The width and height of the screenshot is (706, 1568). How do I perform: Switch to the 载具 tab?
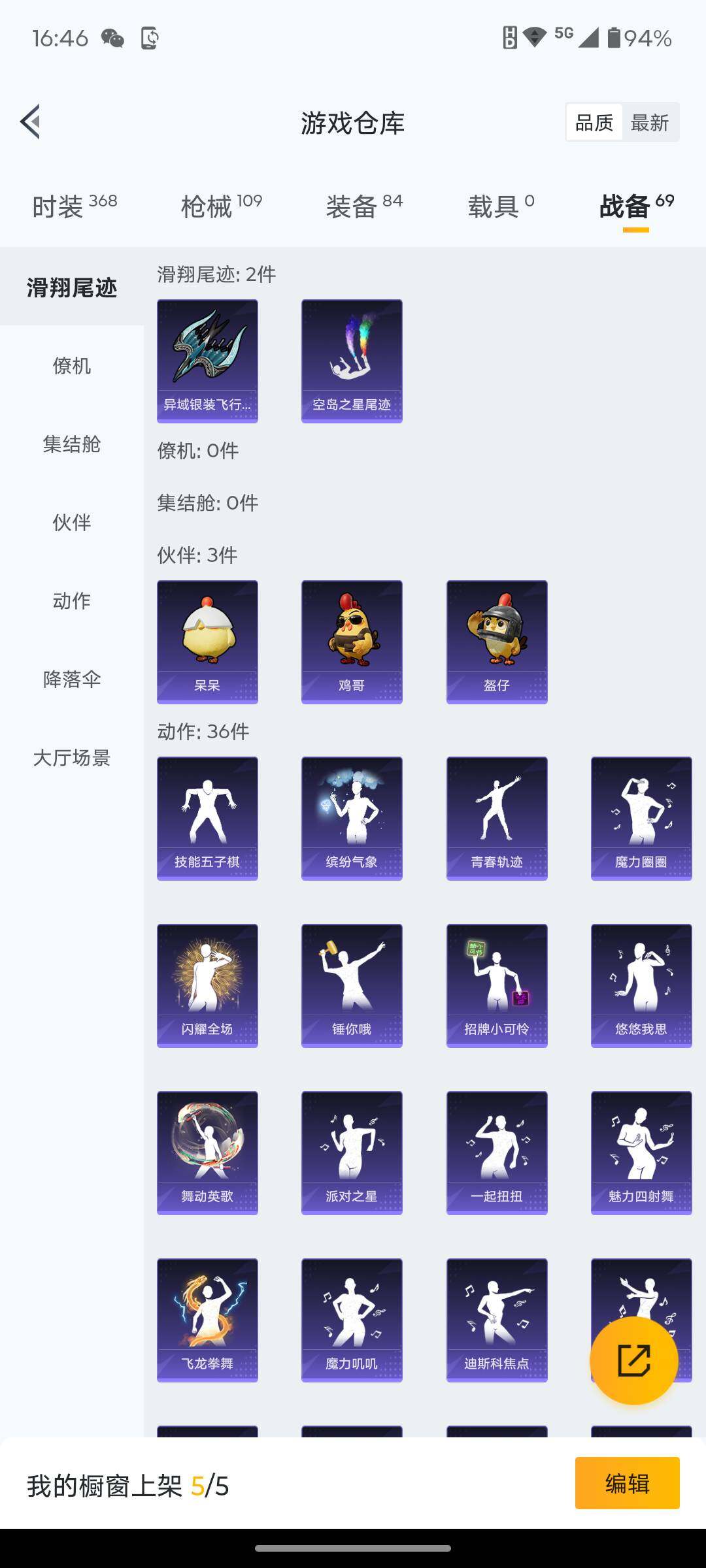[x=501, y=206]
